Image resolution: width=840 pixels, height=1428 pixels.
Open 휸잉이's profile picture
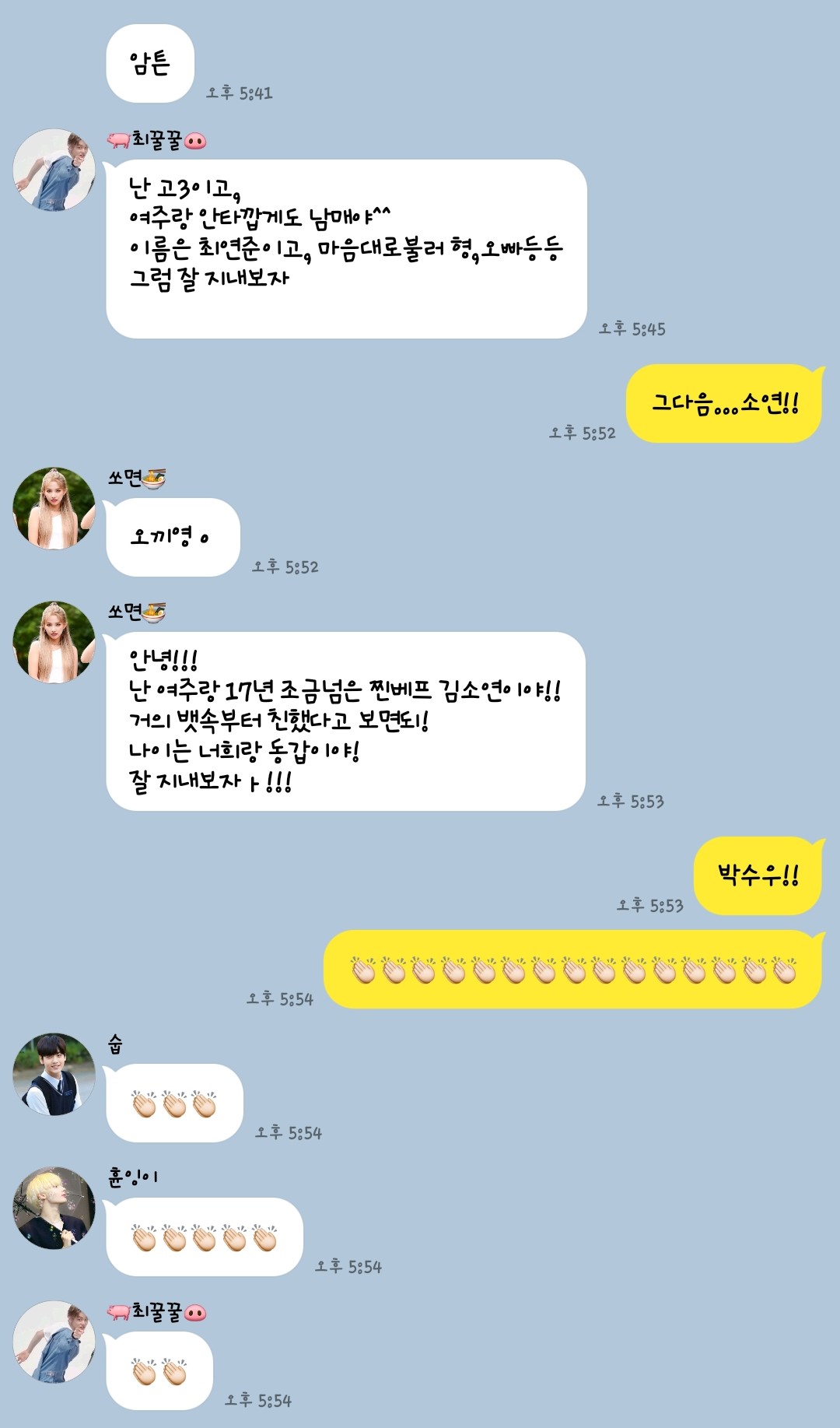click(x=54, y=1208)
